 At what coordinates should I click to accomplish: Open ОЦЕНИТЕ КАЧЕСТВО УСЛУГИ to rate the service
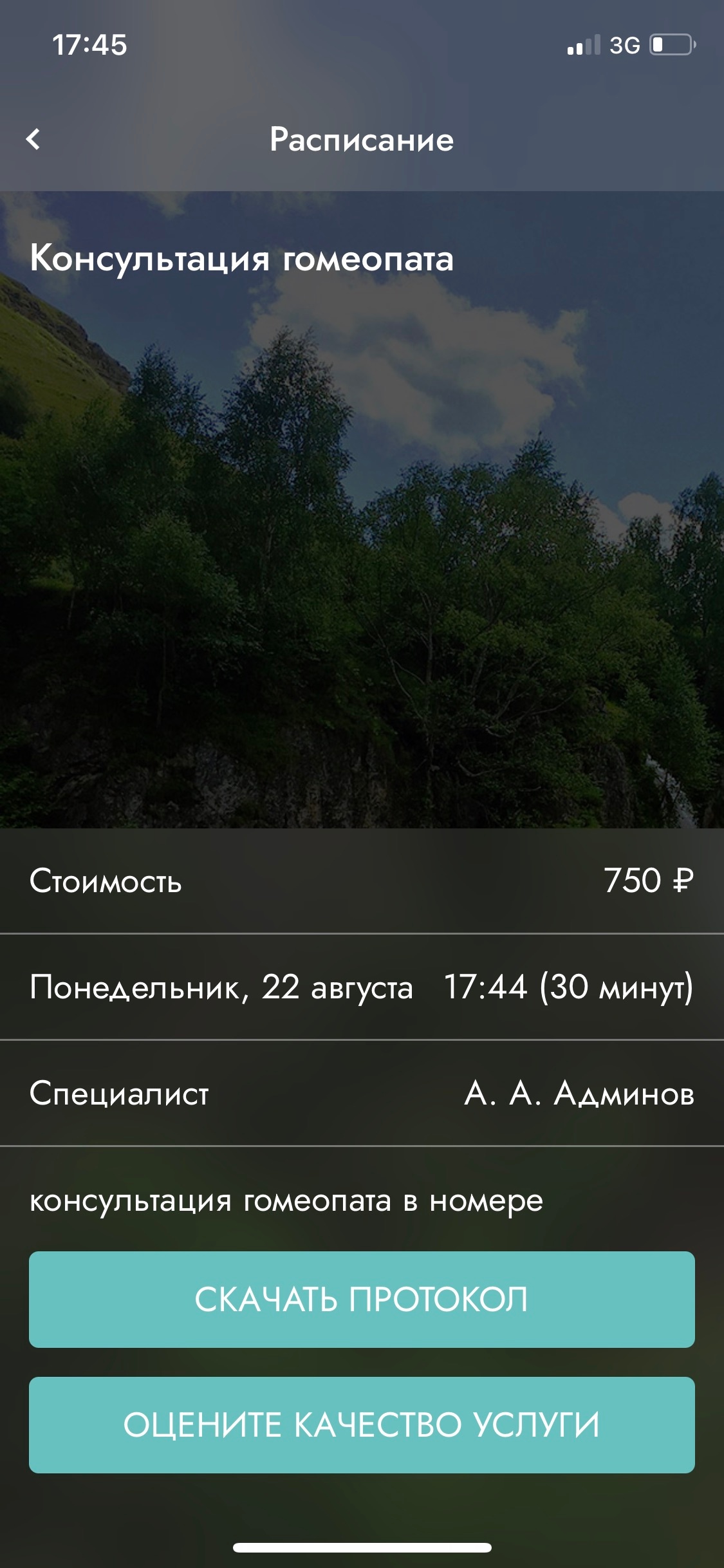(x=362, y=1424)
